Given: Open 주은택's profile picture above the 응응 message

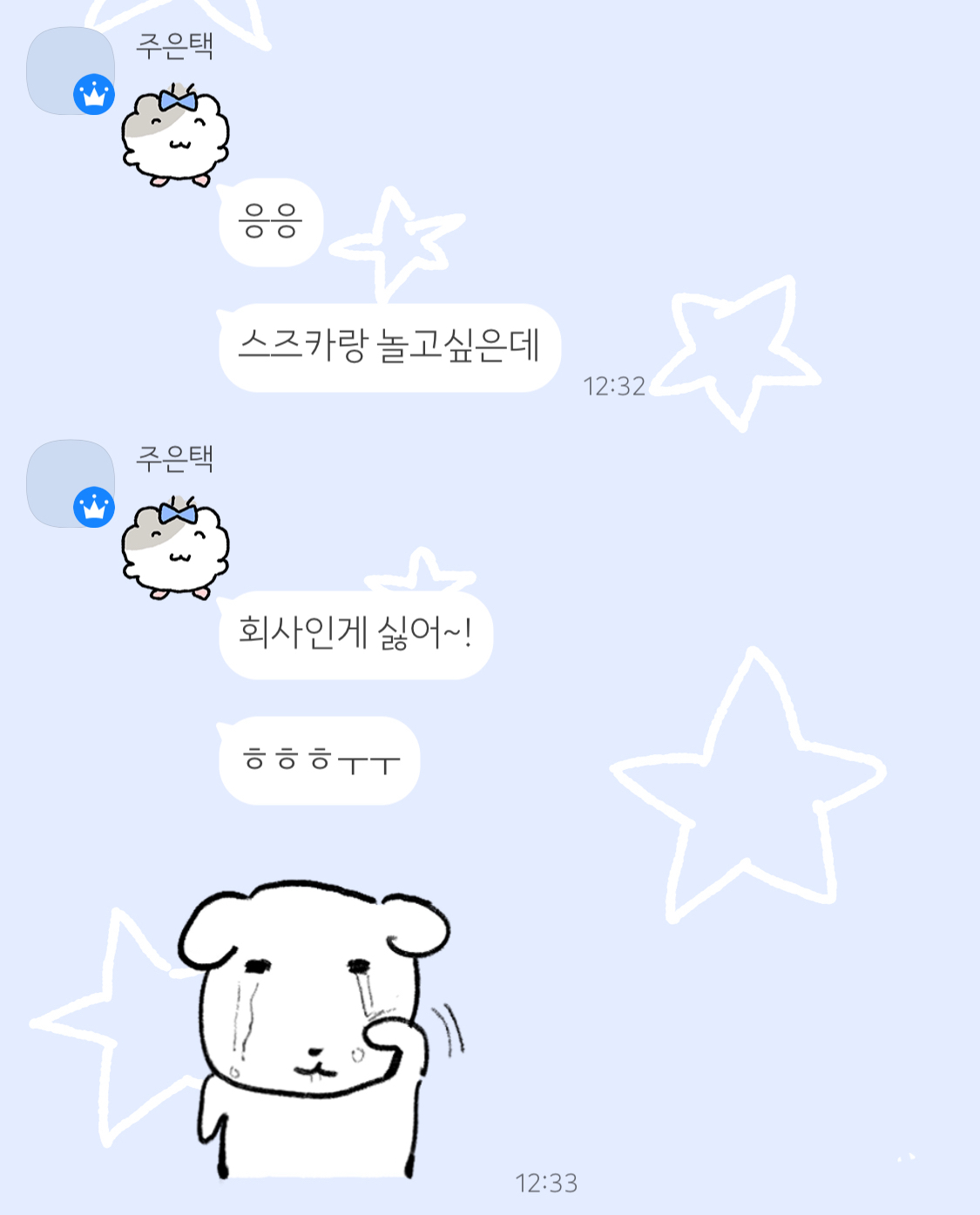Looking at the screenshot, I should [x=70, y=71].
